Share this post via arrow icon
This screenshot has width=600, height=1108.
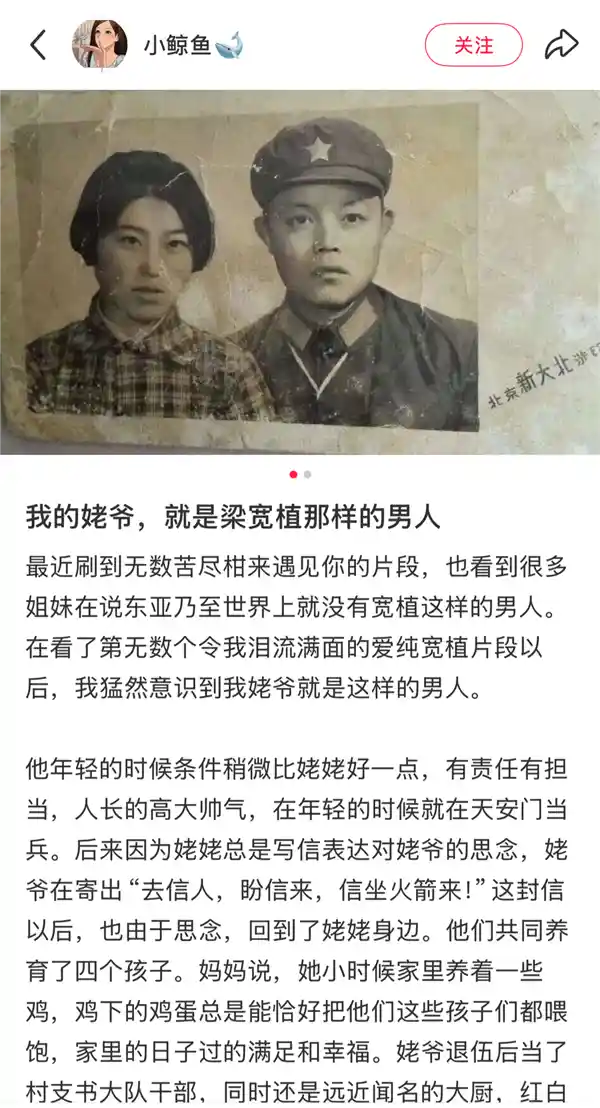561,45
